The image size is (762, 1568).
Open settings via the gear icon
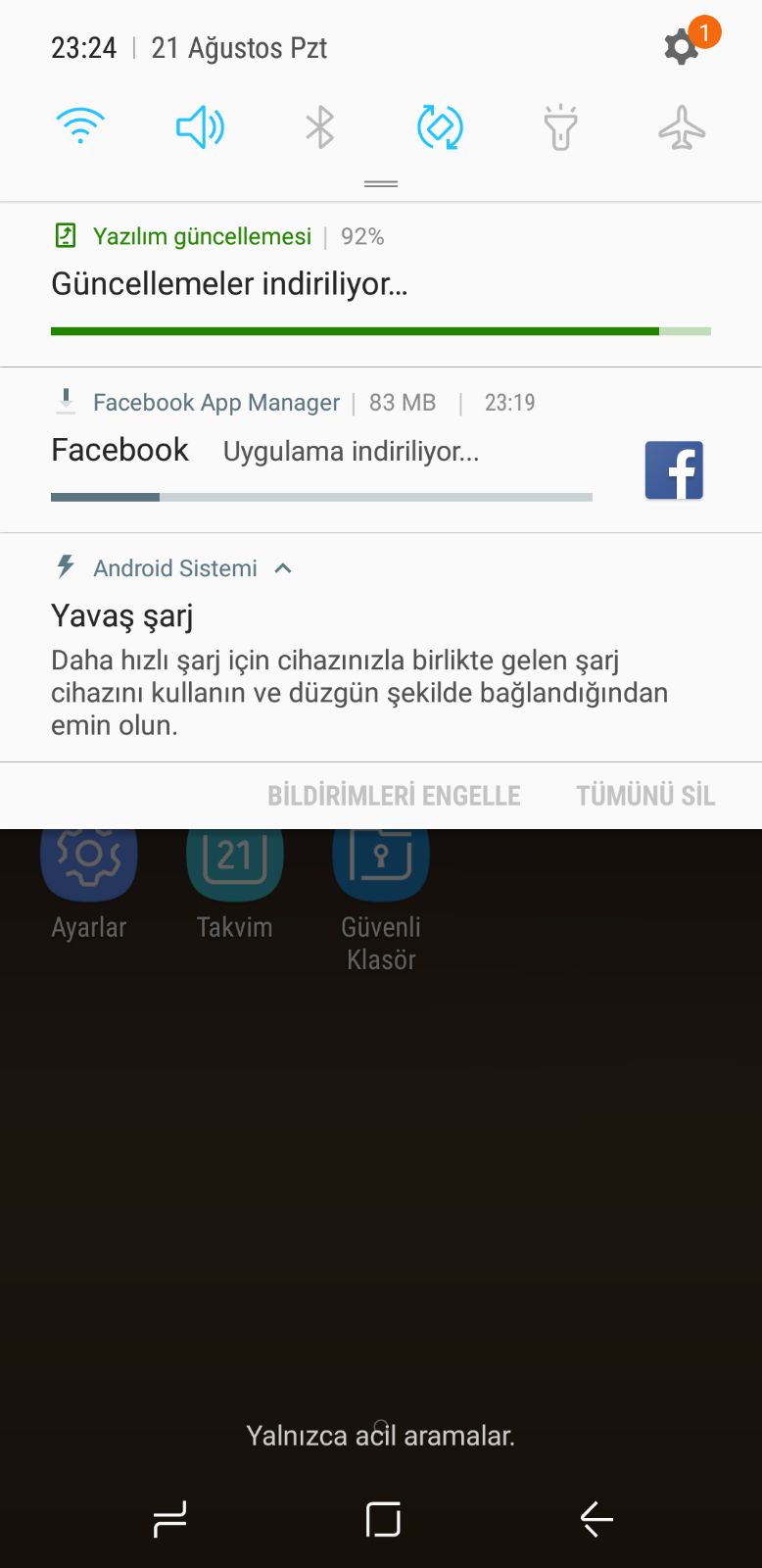[x=682, y=47]
